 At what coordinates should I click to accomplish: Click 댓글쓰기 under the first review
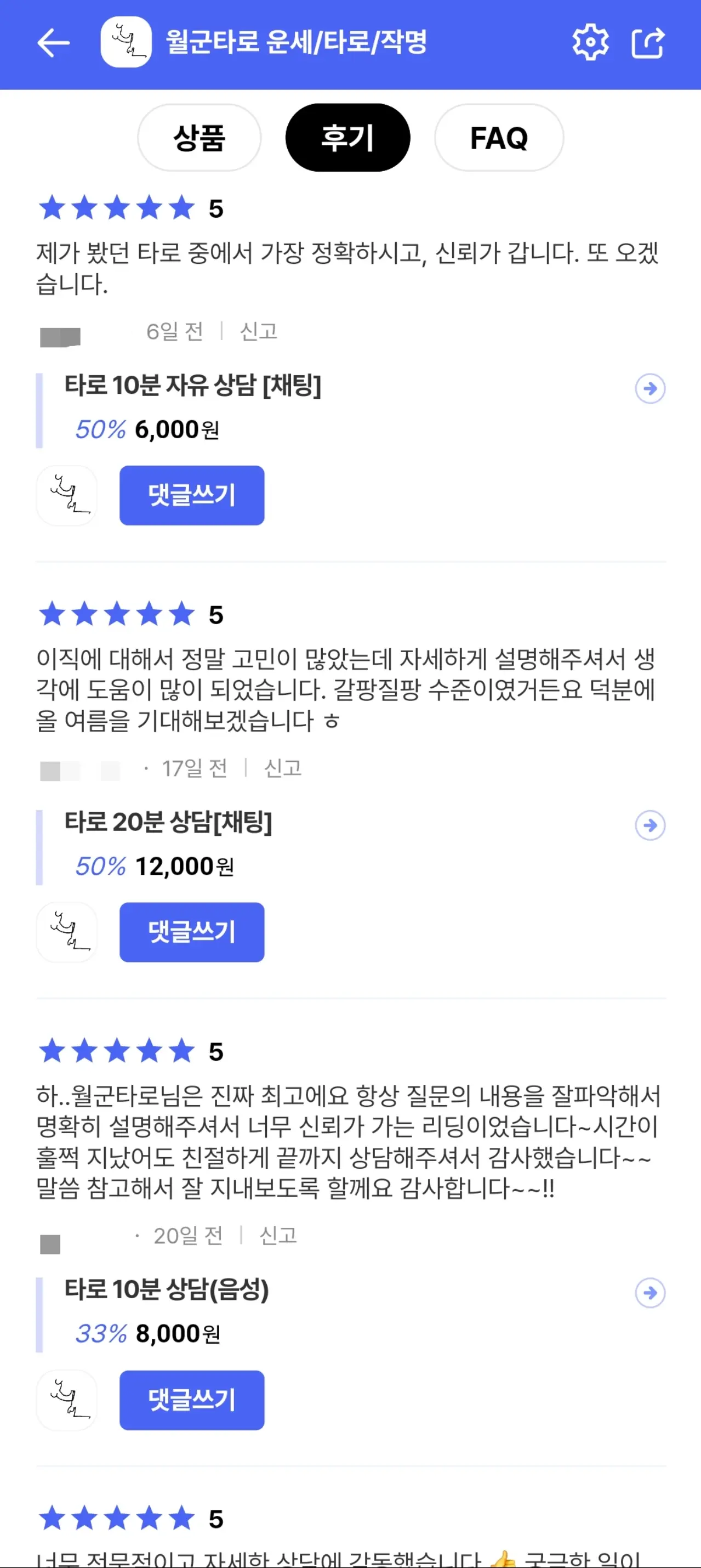[192, 495]
